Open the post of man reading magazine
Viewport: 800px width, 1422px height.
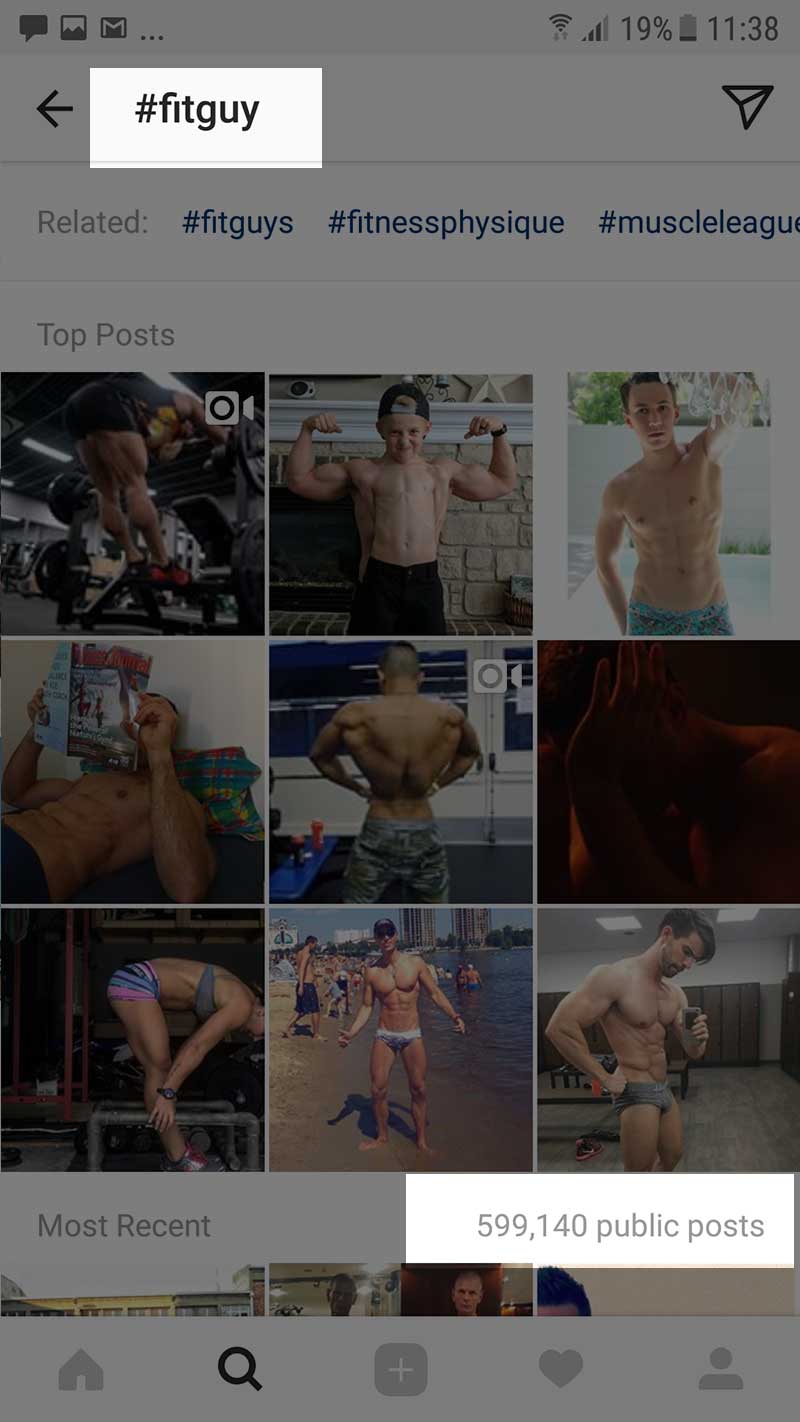tap(132, 772)
